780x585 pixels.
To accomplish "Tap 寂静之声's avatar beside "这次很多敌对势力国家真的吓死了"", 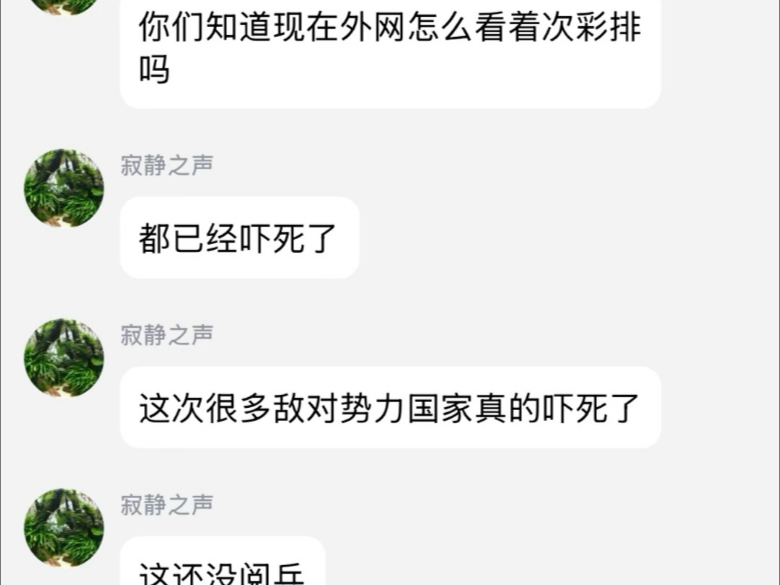I will (x=64, y=358).
